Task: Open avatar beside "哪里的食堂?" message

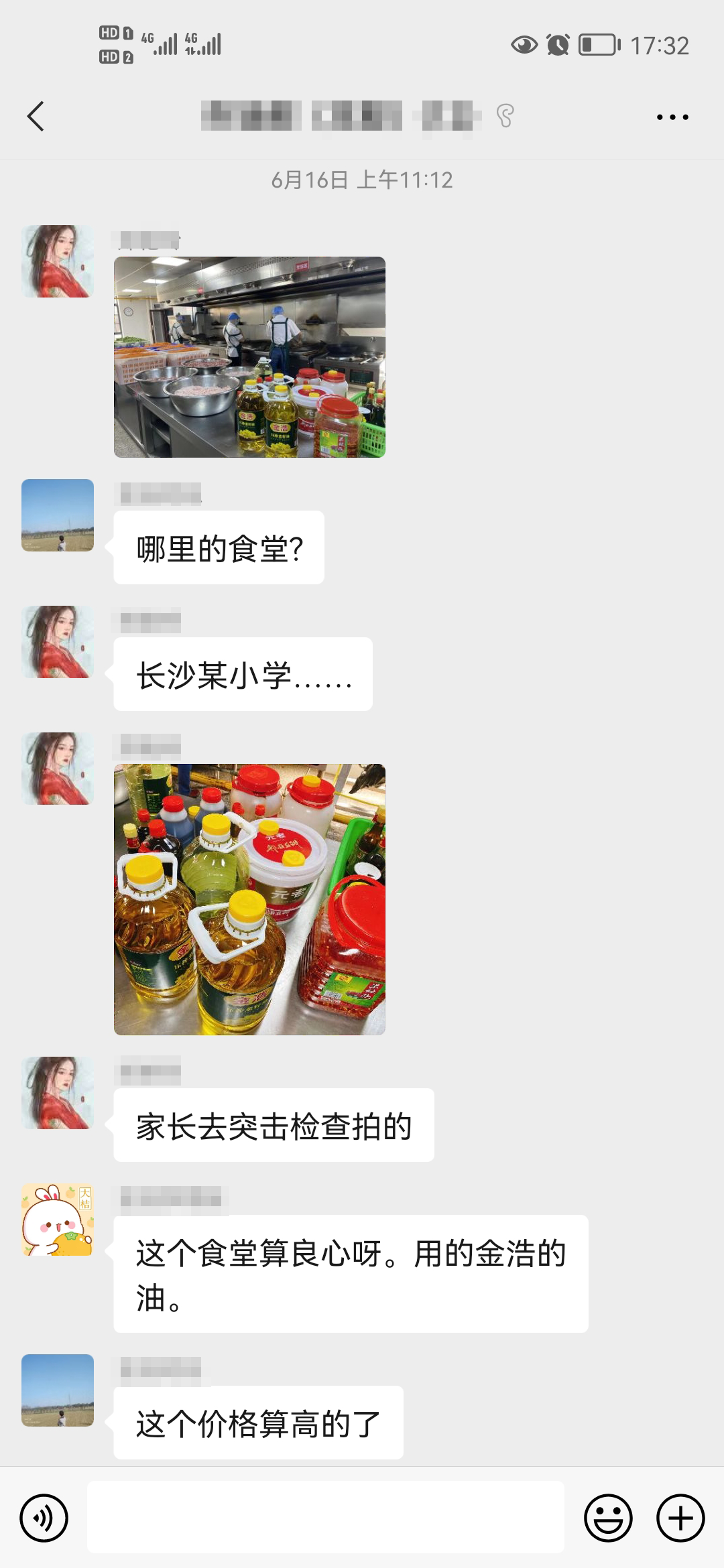Action: coord(58,515)
